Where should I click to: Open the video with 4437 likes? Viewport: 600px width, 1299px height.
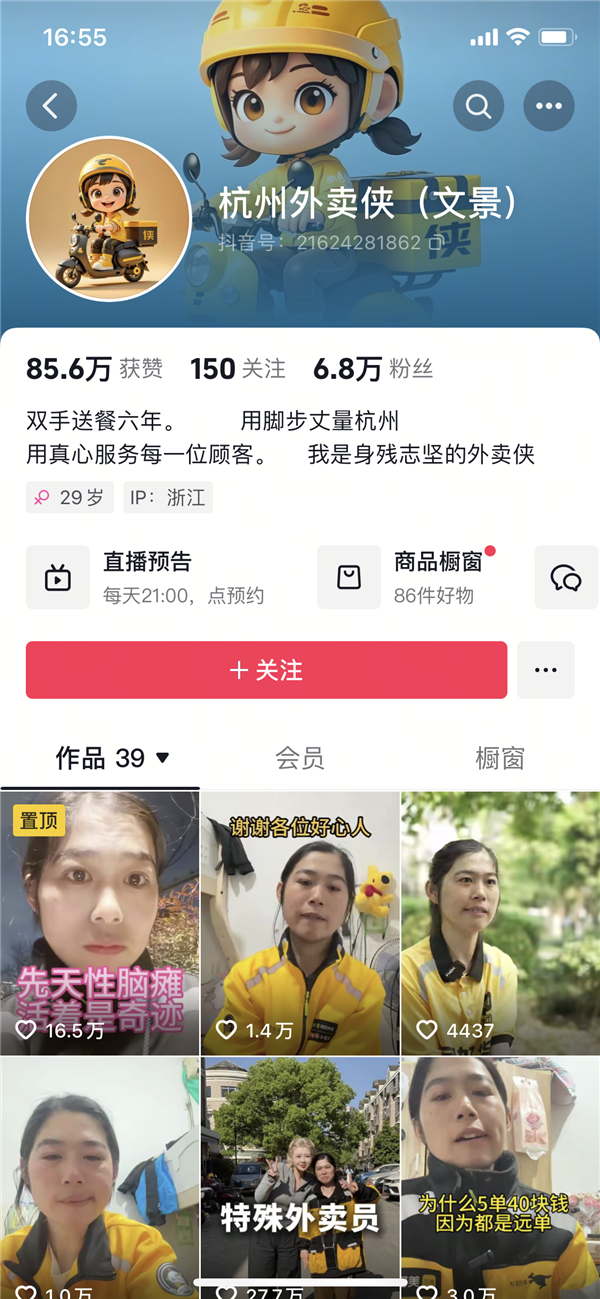click(500, 922)
